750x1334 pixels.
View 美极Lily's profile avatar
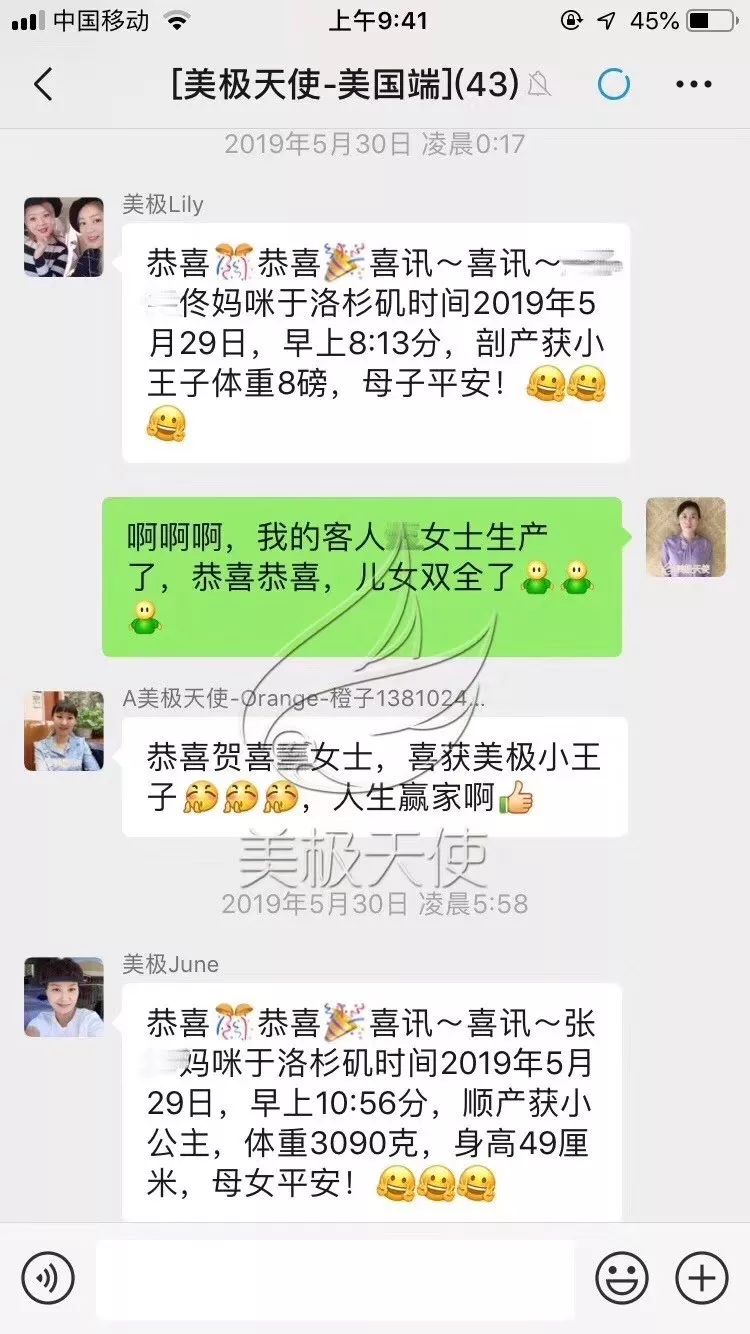click(64, 237)
